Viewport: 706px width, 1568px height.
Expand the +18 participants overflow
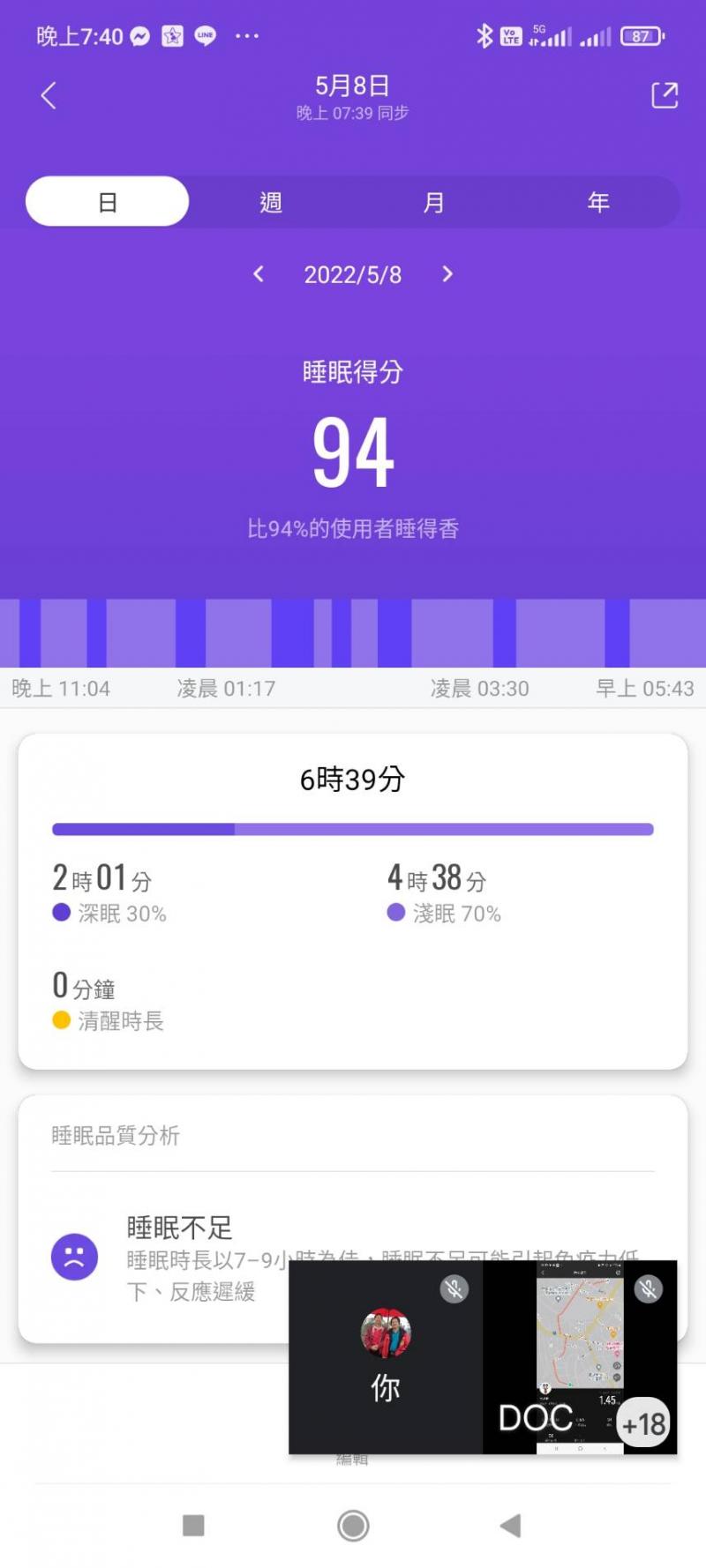coord(643,1422)
